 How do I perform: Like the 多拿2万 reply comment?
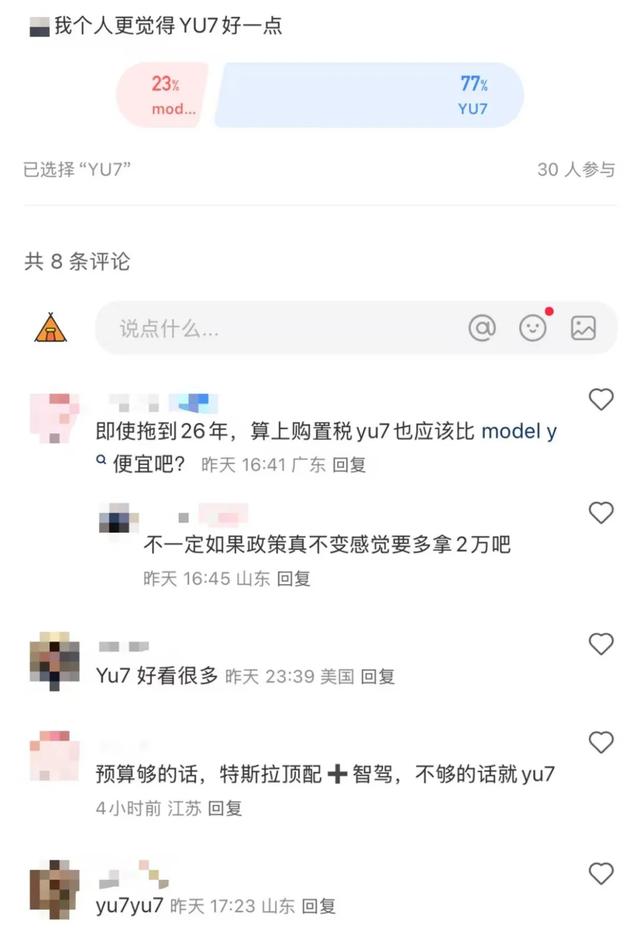pos(600,513)
